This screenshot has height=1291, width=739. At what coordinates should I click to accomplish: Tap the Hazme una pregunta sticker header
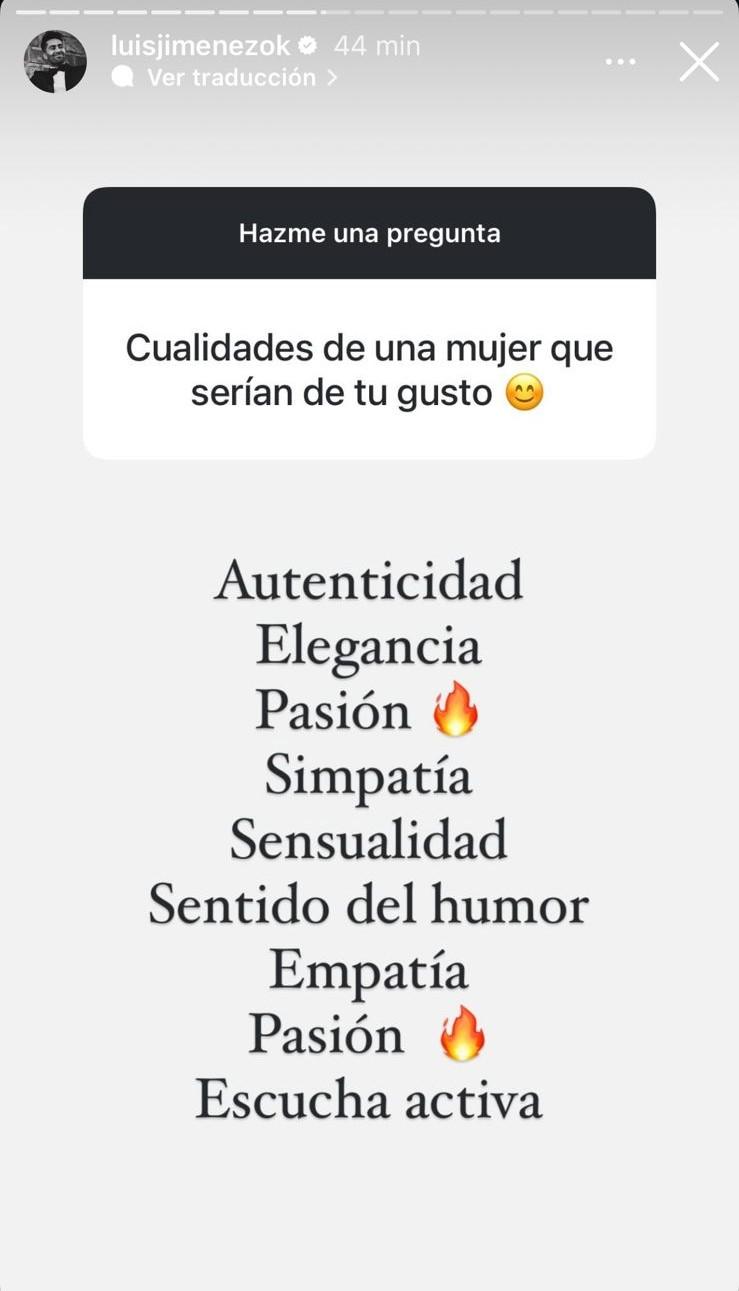pos(369,232)
